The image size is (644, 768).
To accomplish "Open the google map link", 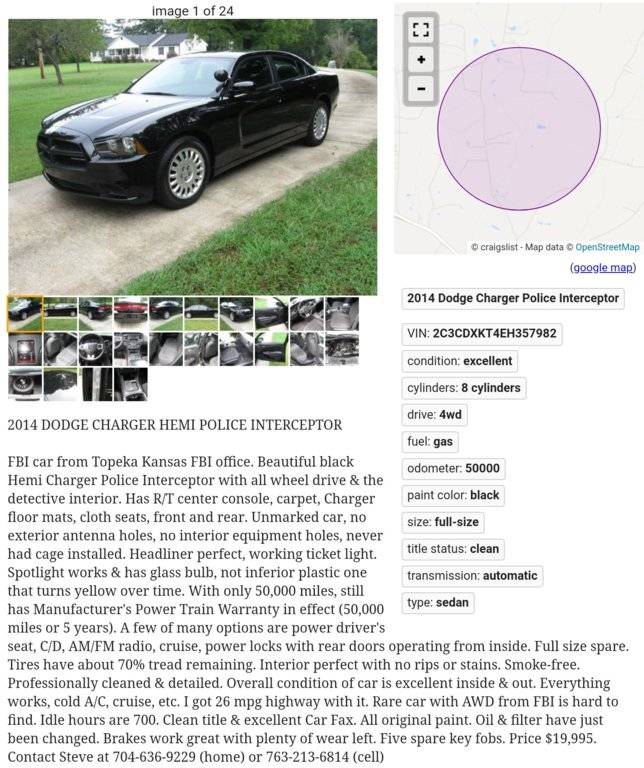I will click(x=602, y=267).
